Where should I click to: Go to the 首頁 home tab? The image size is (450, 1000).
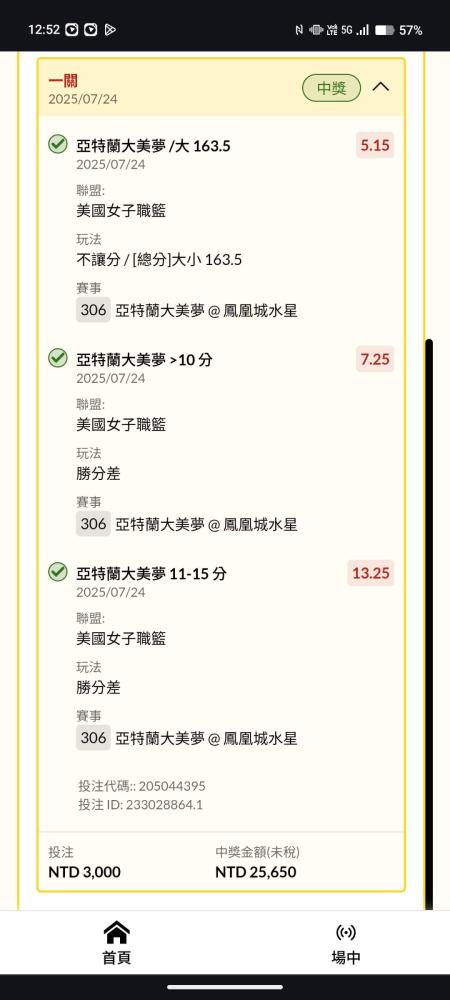click(117, 943)
